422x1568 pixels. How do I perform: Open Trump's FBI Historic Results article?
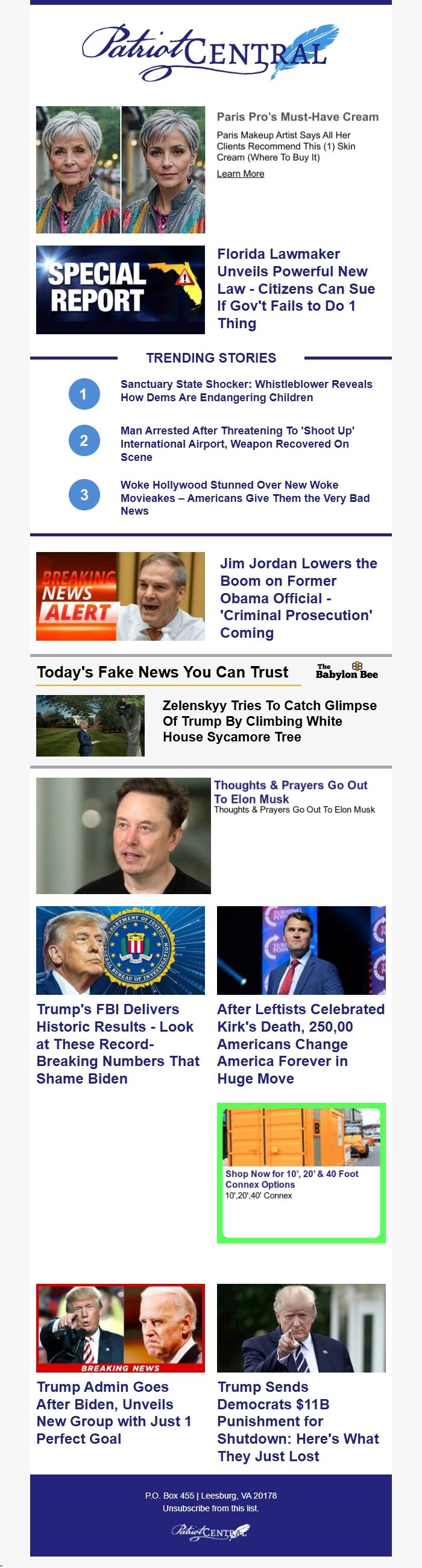click(x=118, y=1043)
